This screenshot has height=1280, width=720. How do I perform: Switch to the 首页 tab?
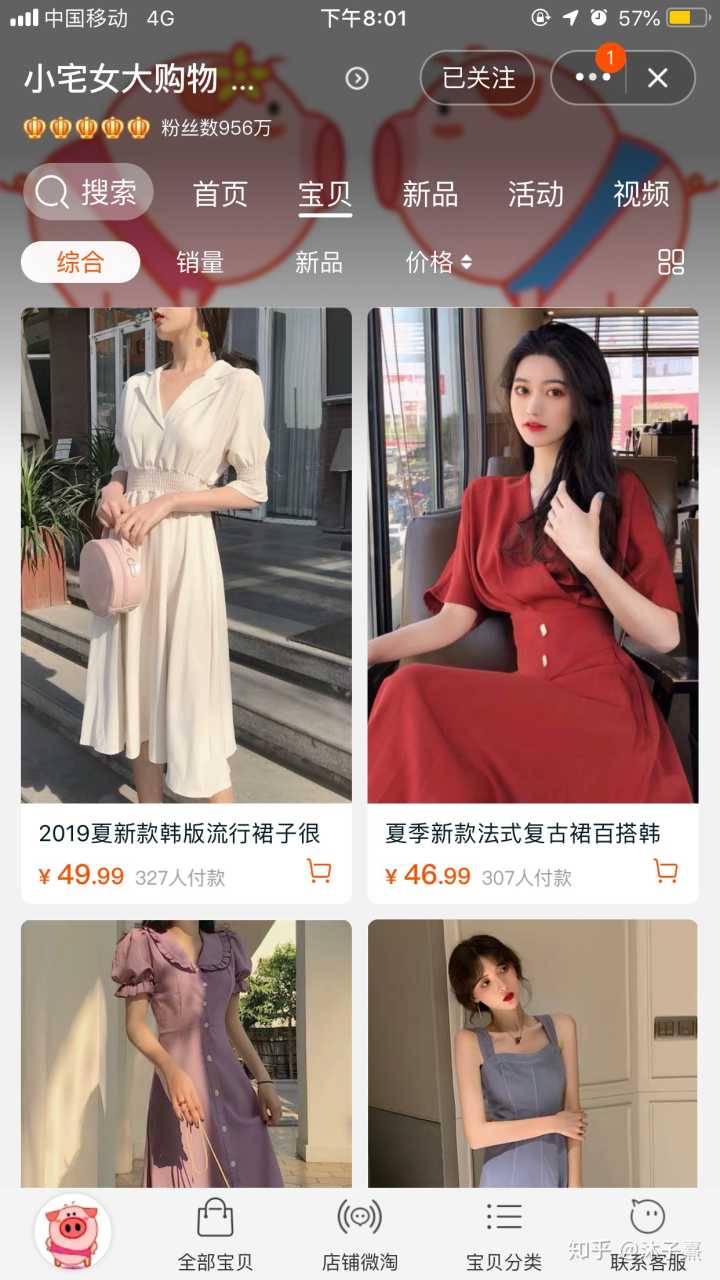click(220, 194)
